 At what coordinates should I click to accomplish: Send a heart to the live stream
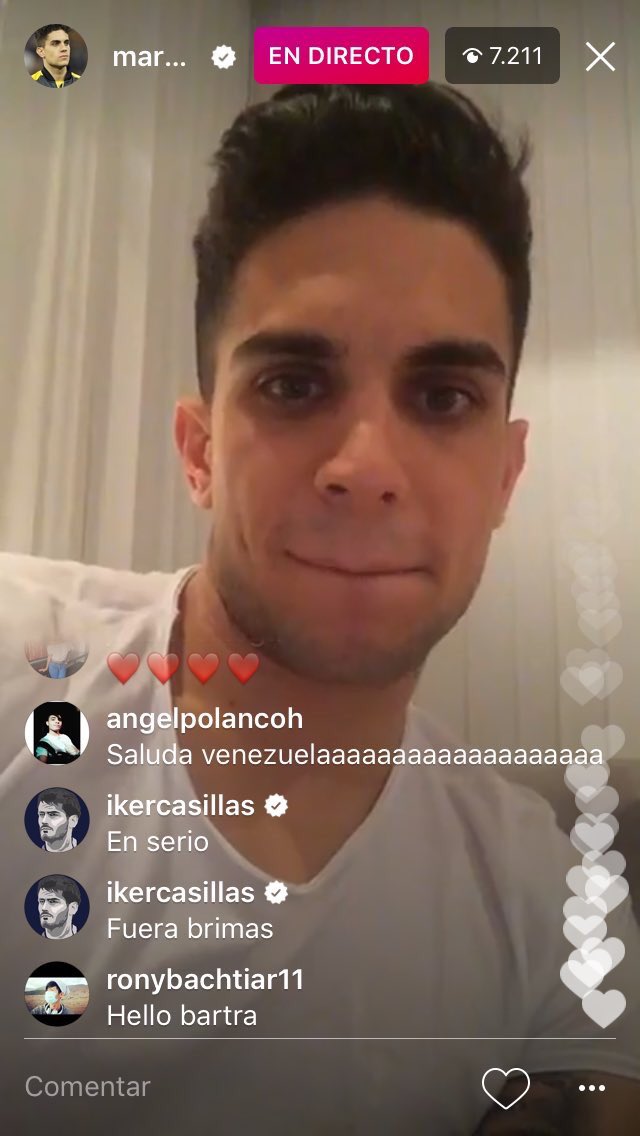pos(505,1087)
